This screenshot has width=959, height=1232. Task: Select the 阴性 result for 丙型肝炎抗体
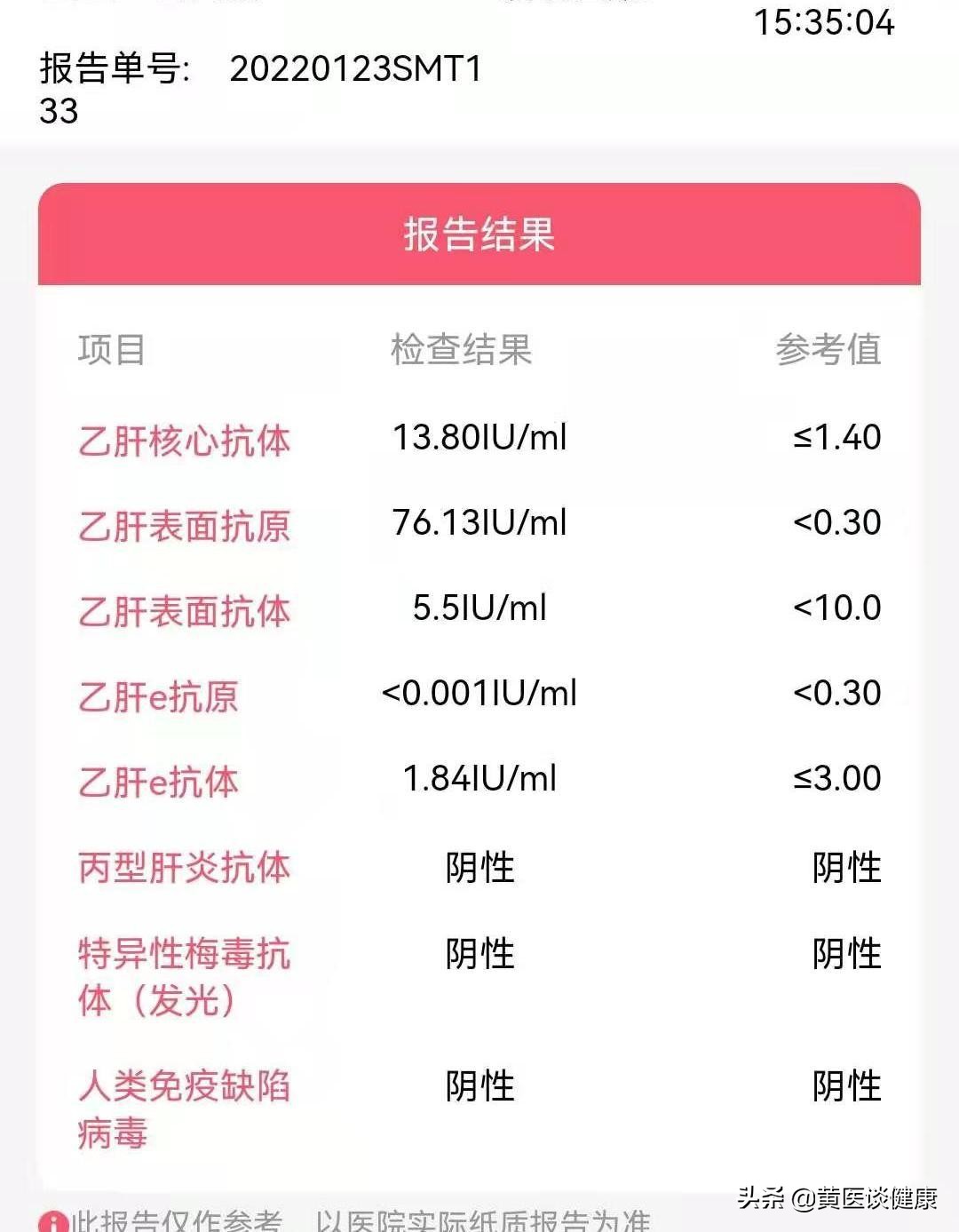click(479, 866)
